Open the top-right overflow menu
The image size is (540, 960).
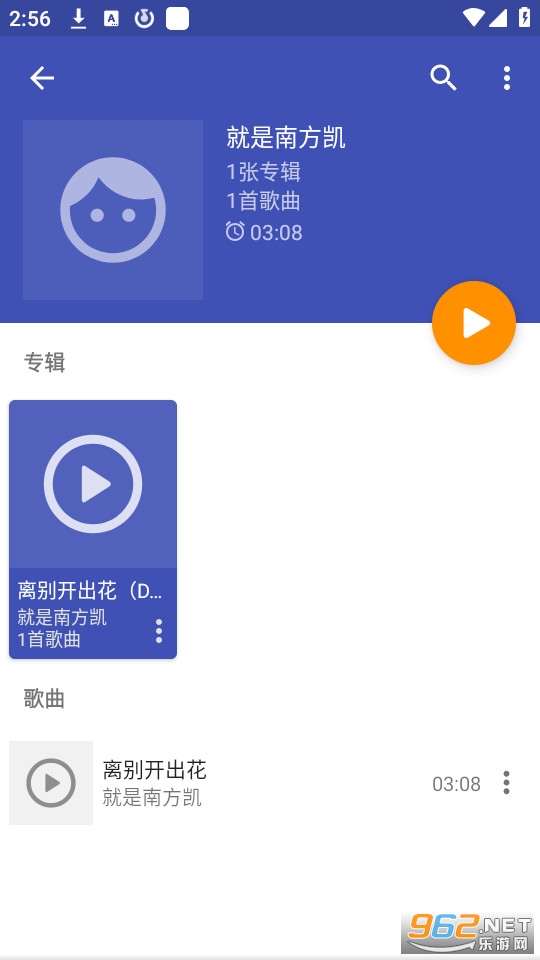tap(506, 78)
